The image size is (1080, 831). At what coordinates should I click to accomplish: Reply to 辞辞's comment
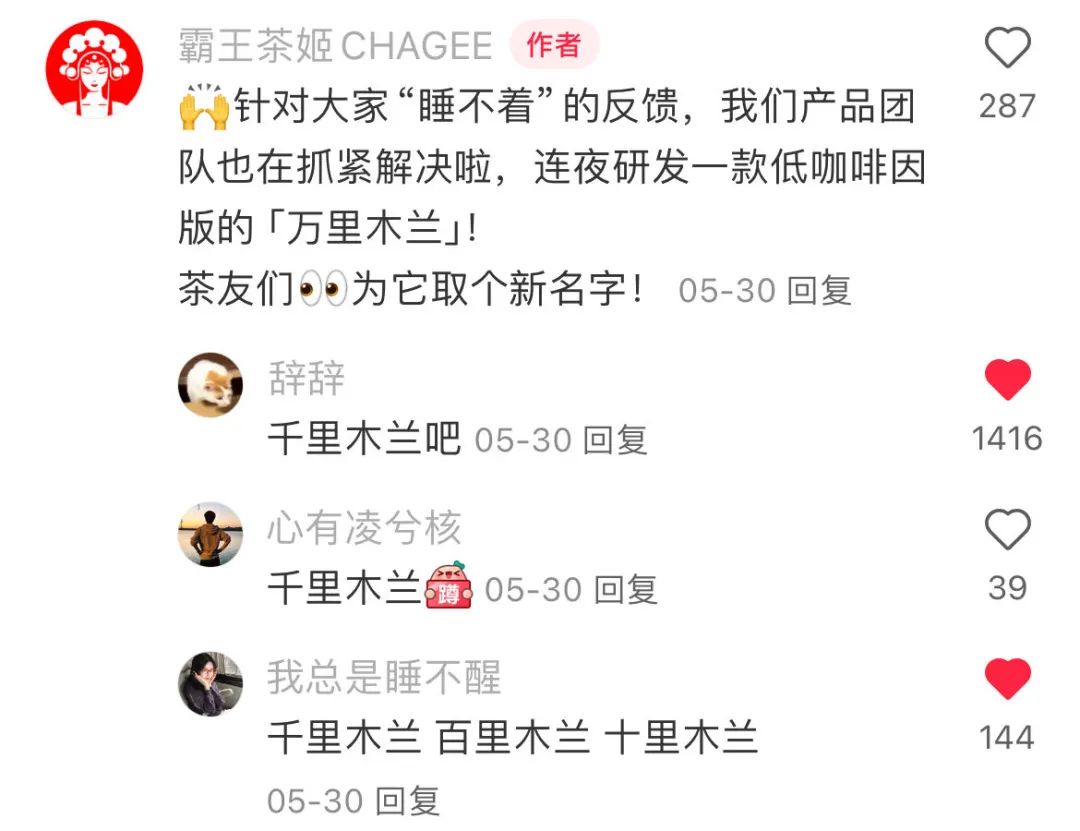coord(615,440)
